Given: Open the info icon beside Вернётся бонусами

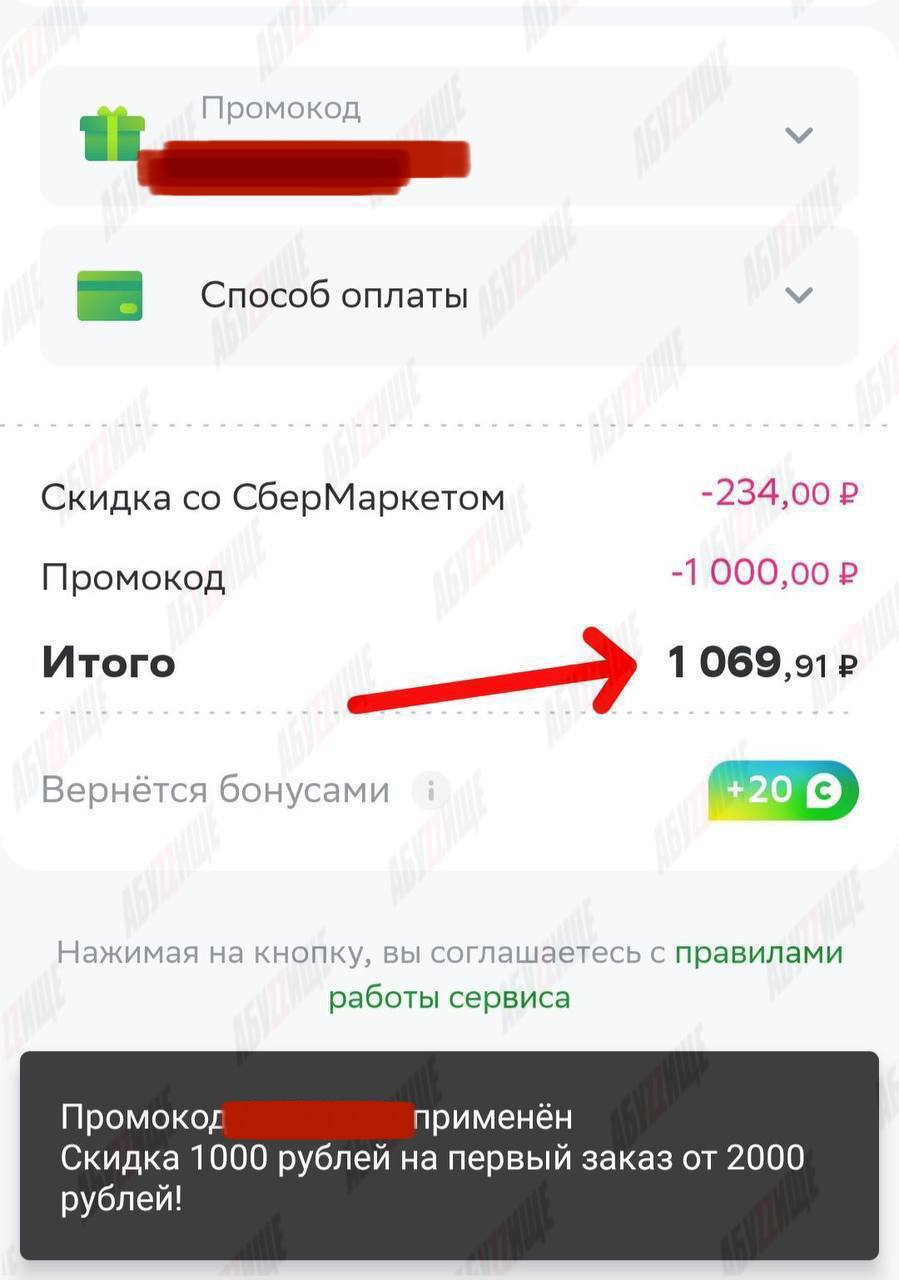Looking at the screenshot, I should point(431,791).
